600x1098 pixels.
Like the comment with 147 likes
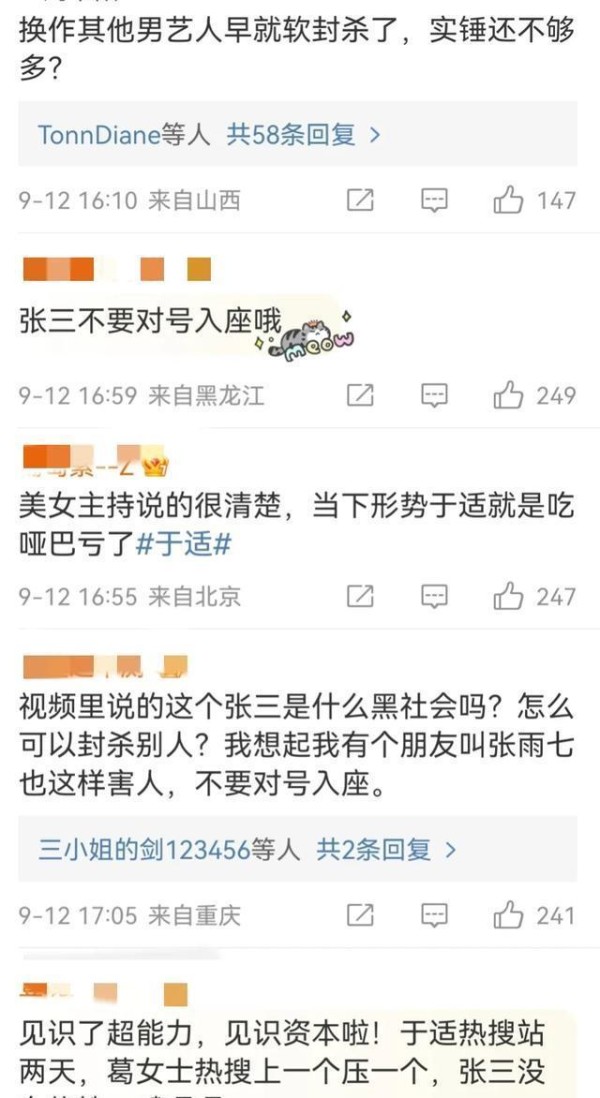click(x=509, y=201)
